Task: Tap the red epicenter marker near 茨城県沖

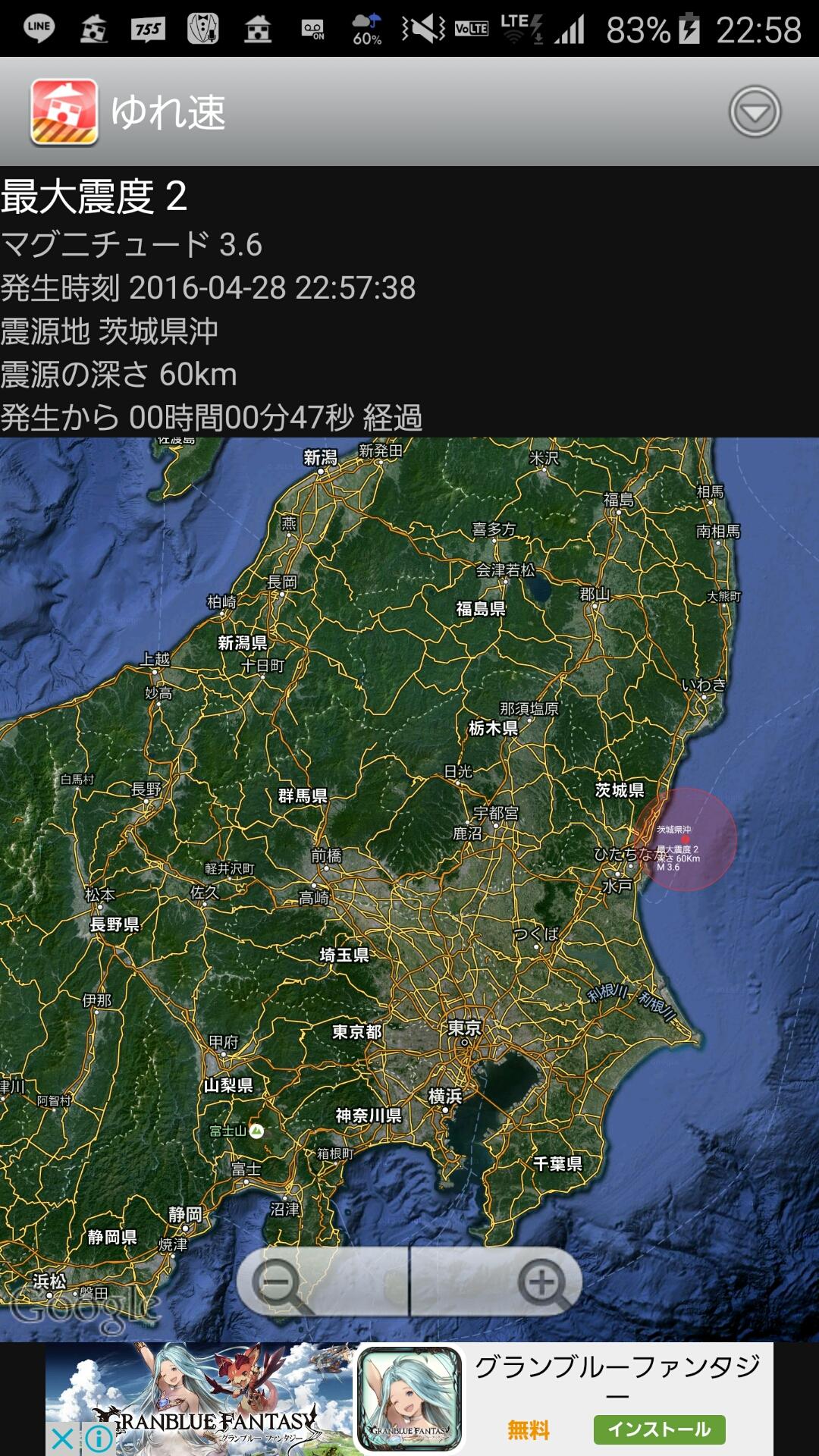Action: point(685,839)
